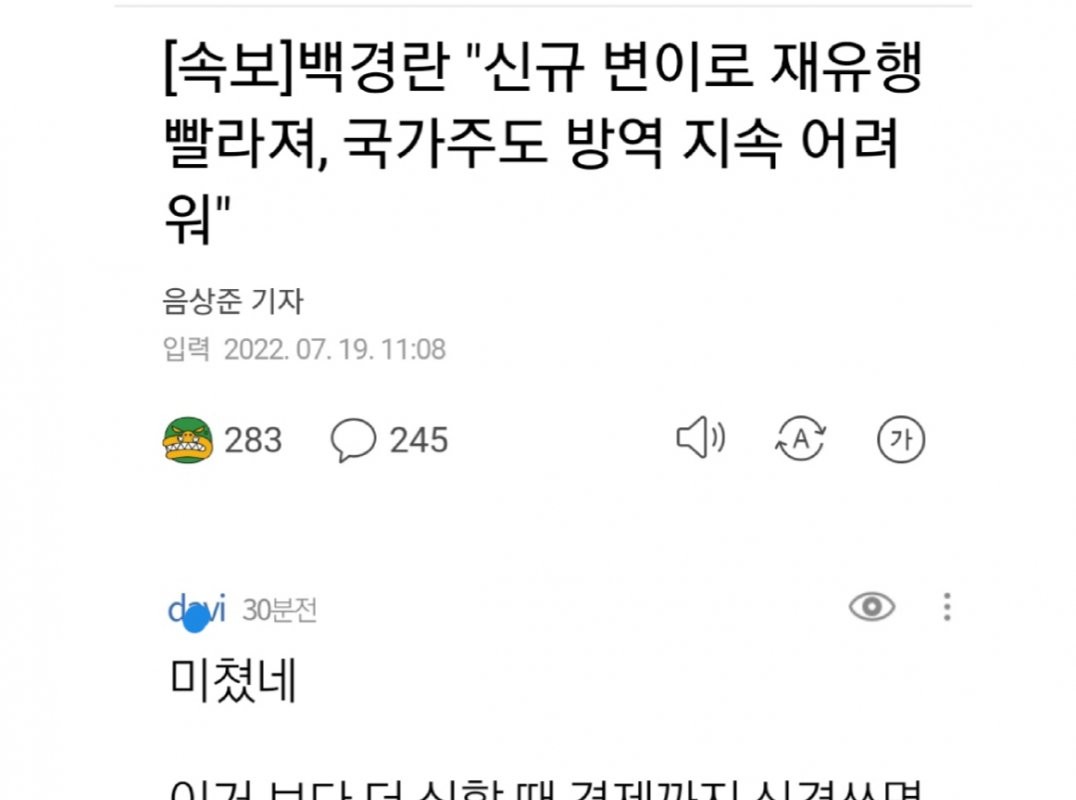Change the article font size
1076x800 pixels.
[x=901, y=439]
